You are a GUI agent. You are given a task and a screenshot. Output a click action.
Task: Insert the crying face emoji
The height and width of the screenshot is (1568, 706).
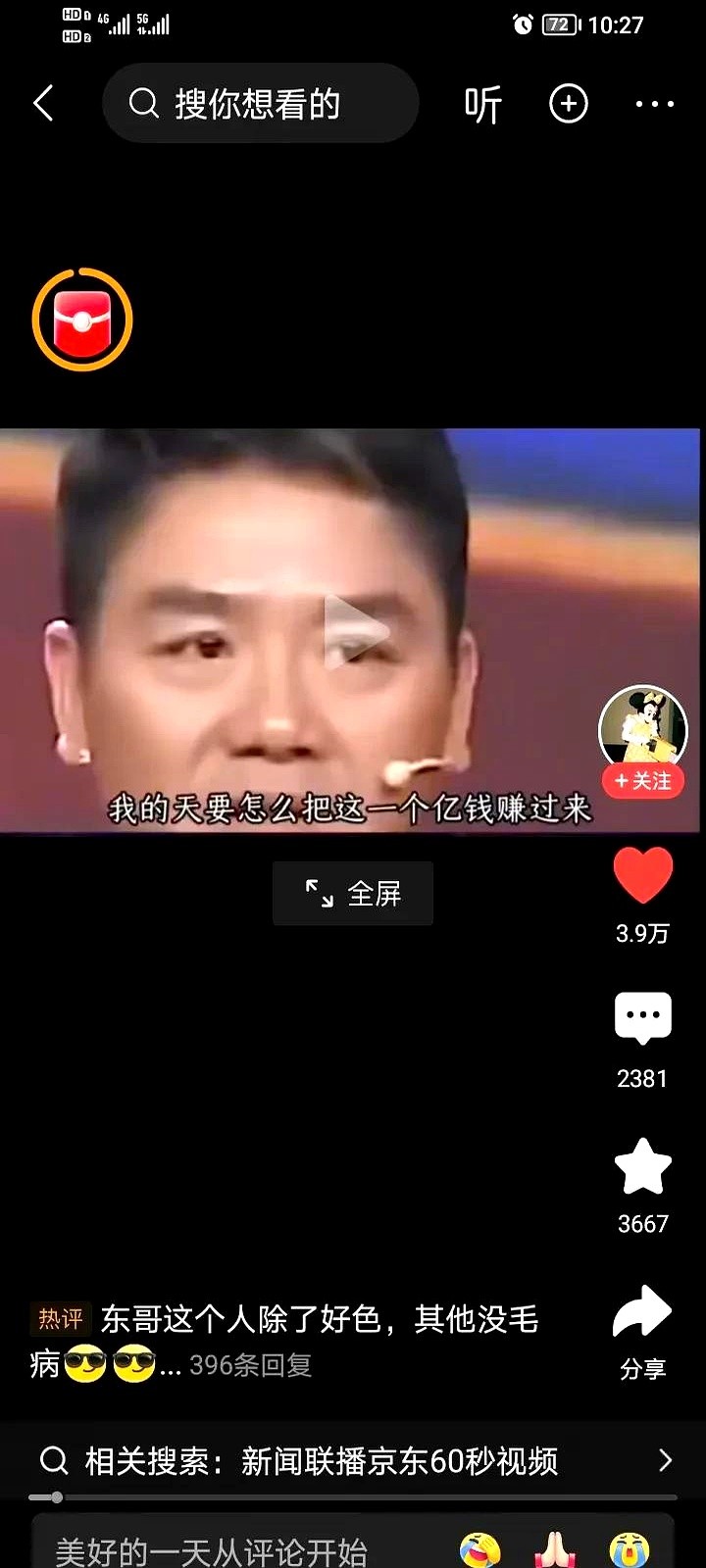(x=629, y=1550)
